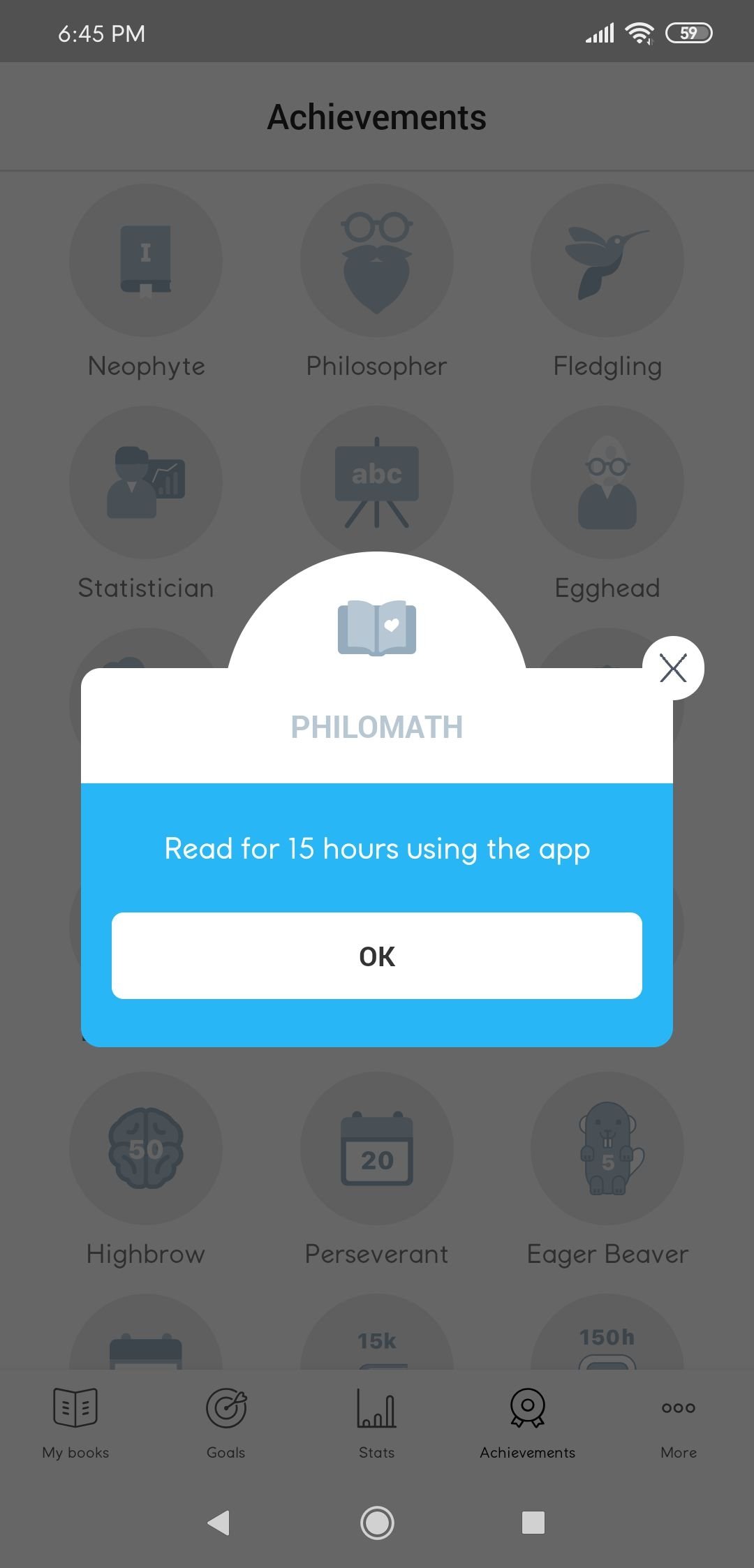This screenshot has height=1568, width=754.
Task: Confirm the Philomath dialog with OK
Action: (x=377, y=956)
